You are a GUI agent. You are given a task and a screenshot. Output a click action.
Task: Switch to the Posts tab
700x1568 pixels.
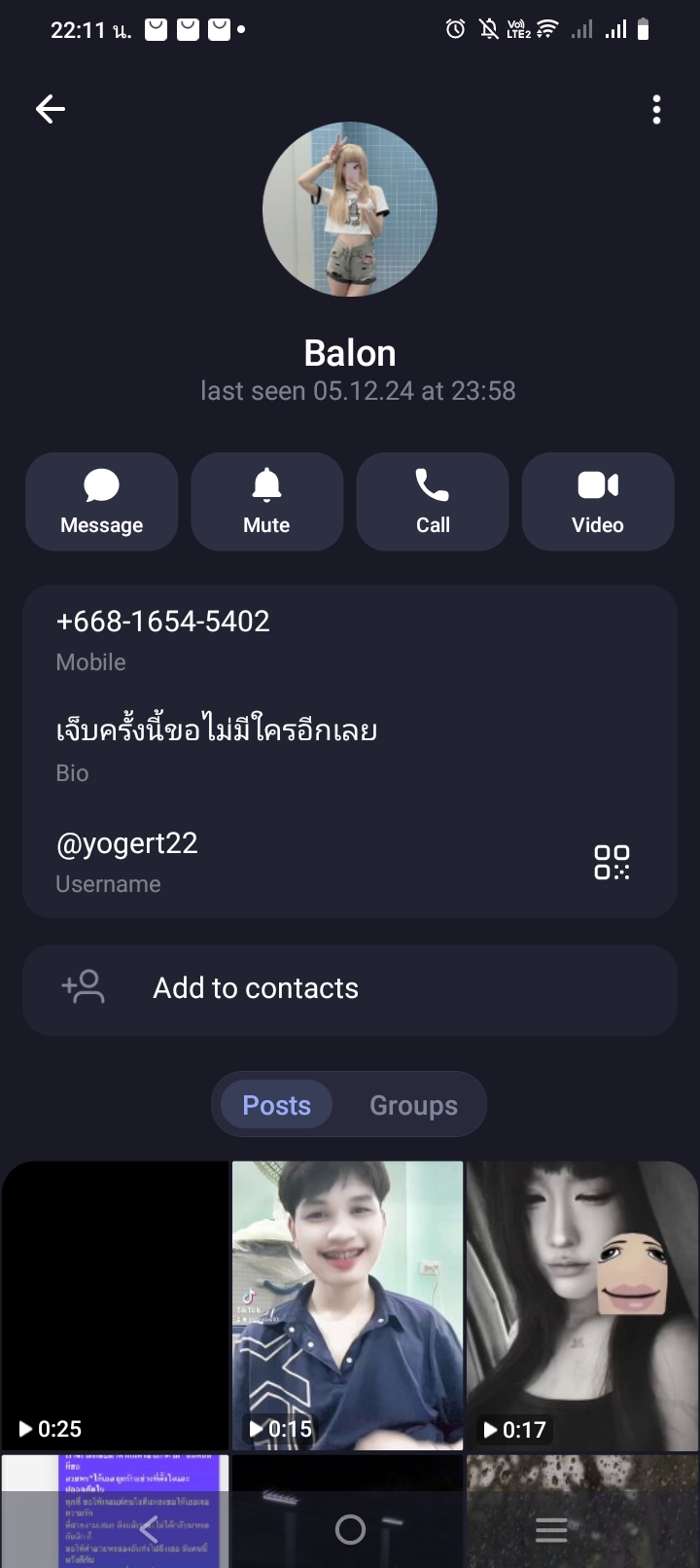coord(277,1106)
